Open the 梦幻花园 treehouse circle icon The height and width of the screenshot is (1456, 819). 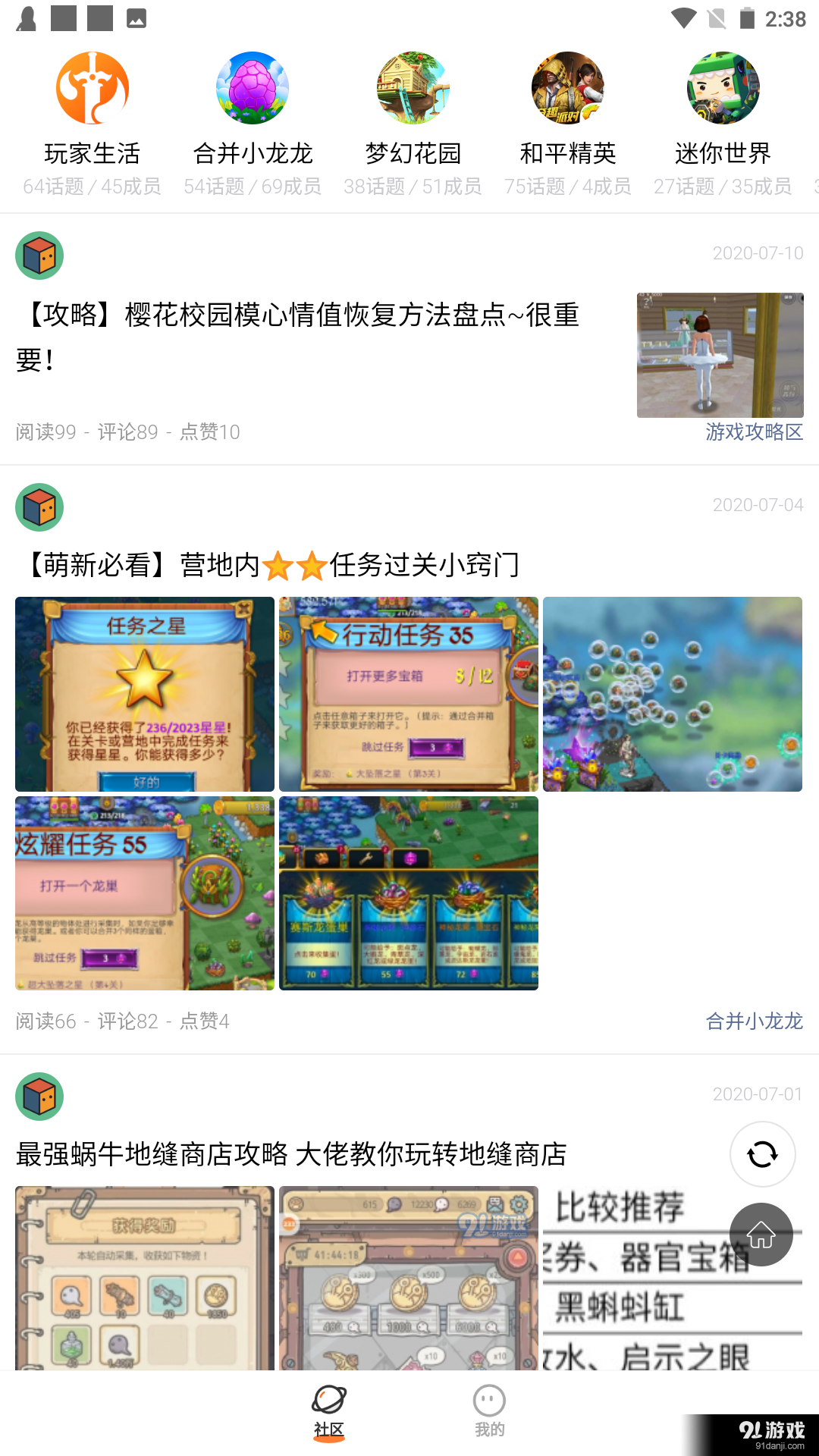tap(409, 88)
